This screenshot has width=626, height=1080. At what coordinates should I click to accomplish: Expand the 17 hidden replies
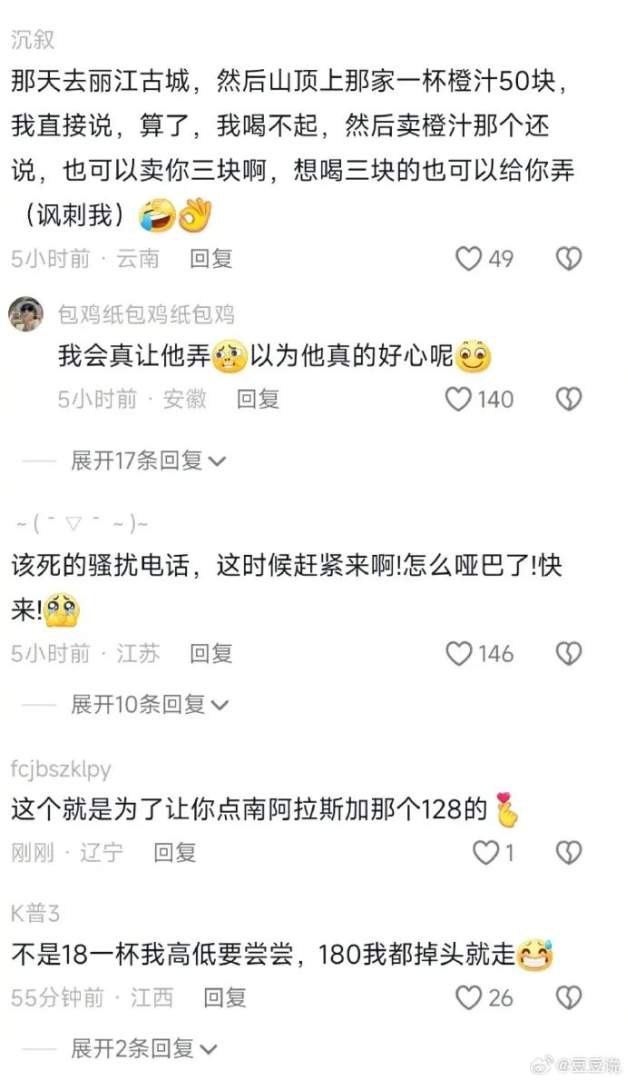[x=148, y=460]
